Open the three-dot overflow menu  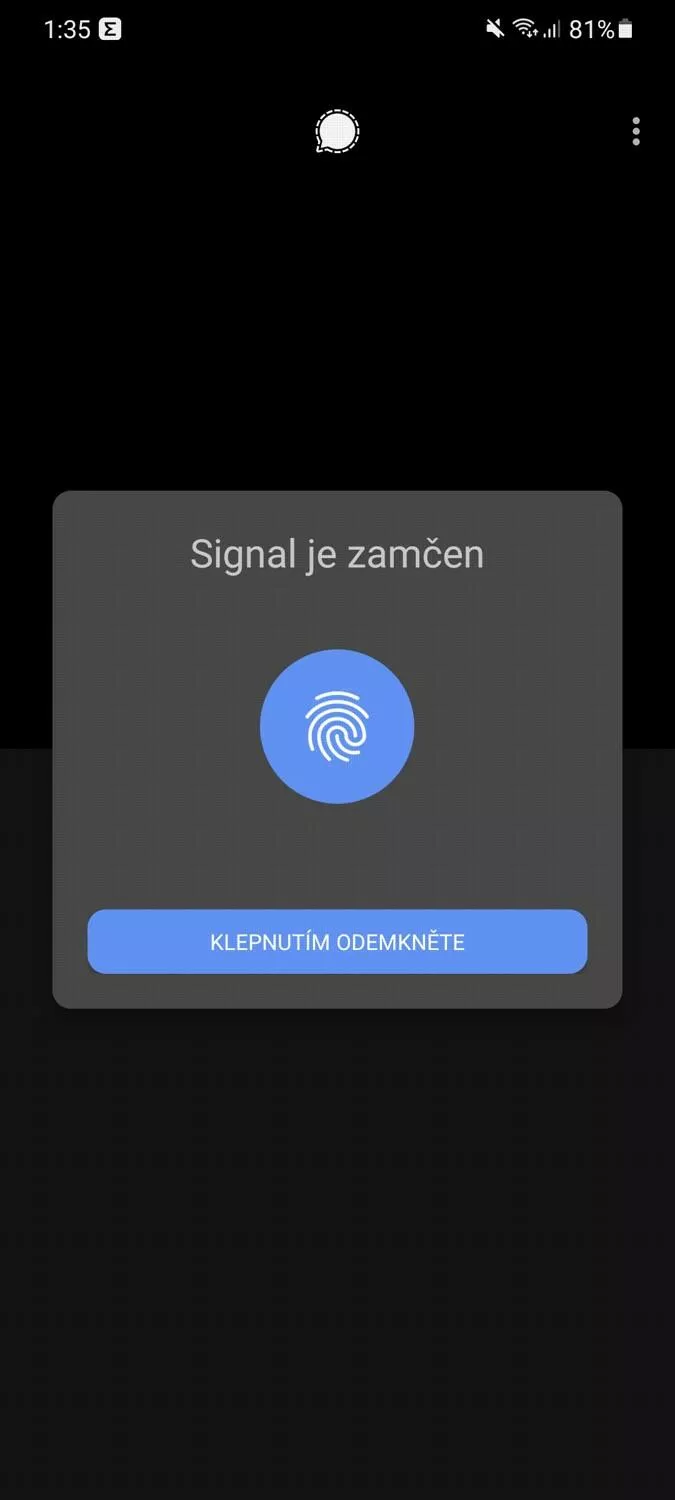tap(636, 131)
